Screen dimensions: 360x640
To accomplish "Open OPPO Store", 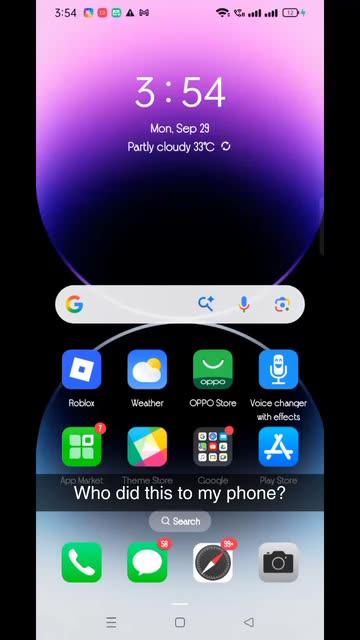I will point(213,369).
